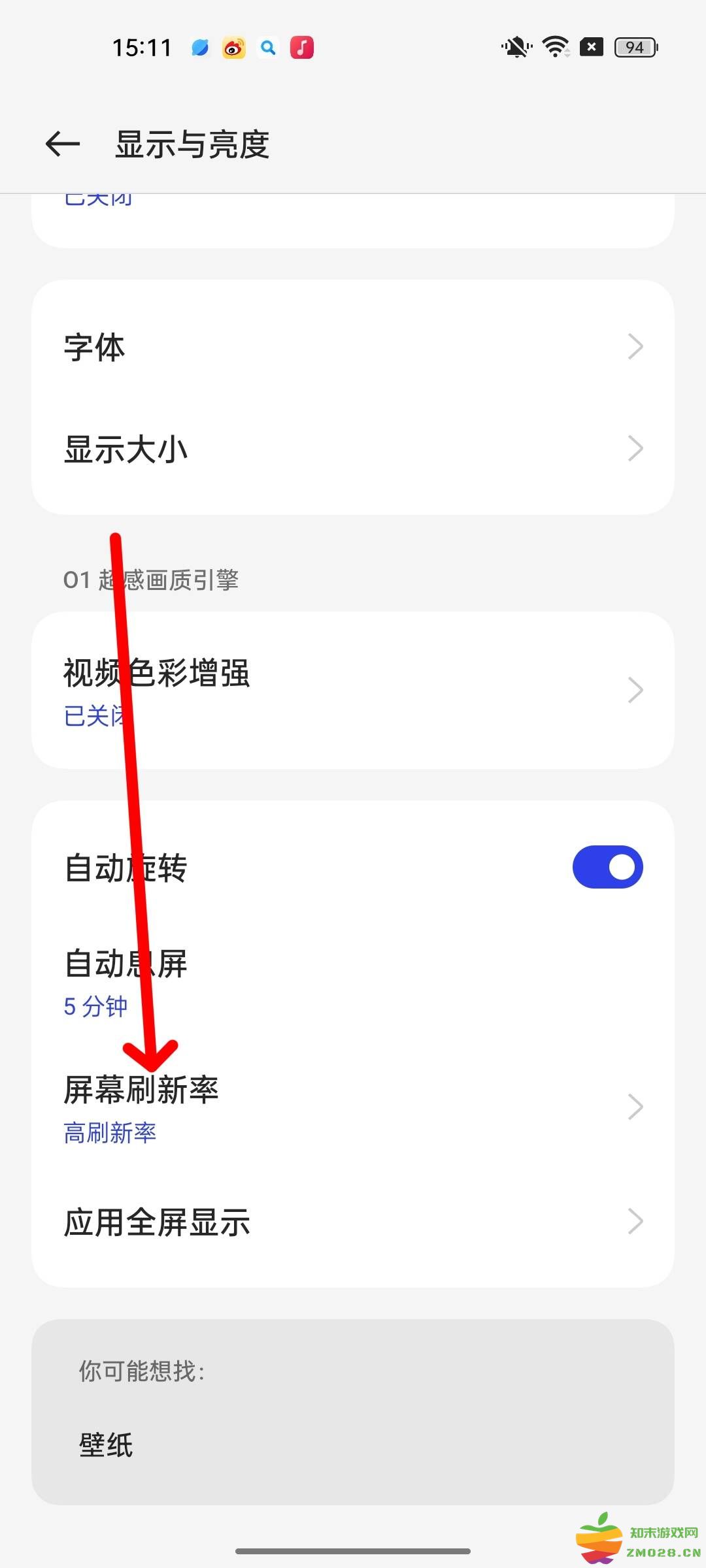
Task: Toggle off the 自动旋转 switch
Action: click(x=607, y=866)
